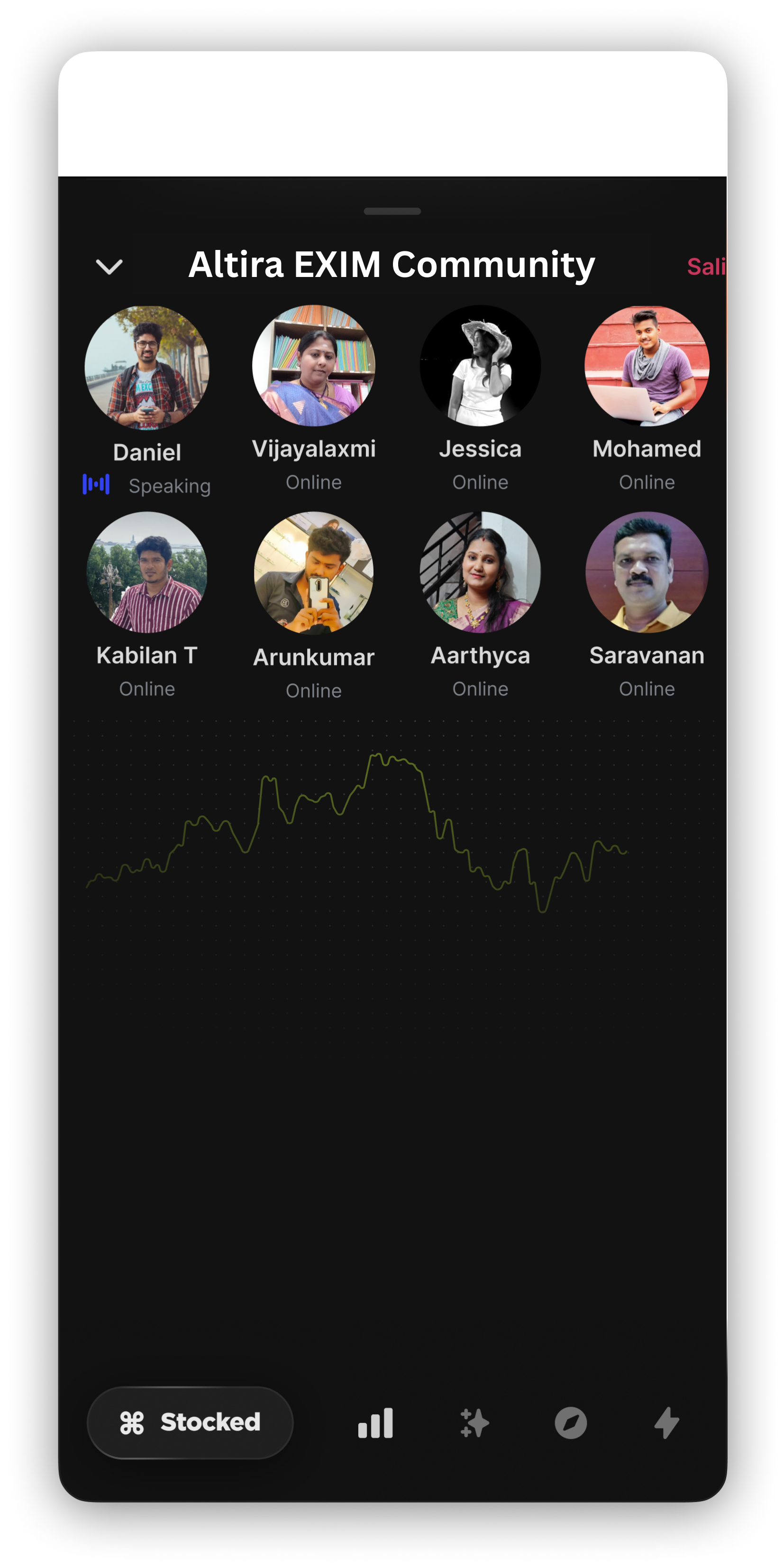Switch to the Stocked tab

(190, 1422)
